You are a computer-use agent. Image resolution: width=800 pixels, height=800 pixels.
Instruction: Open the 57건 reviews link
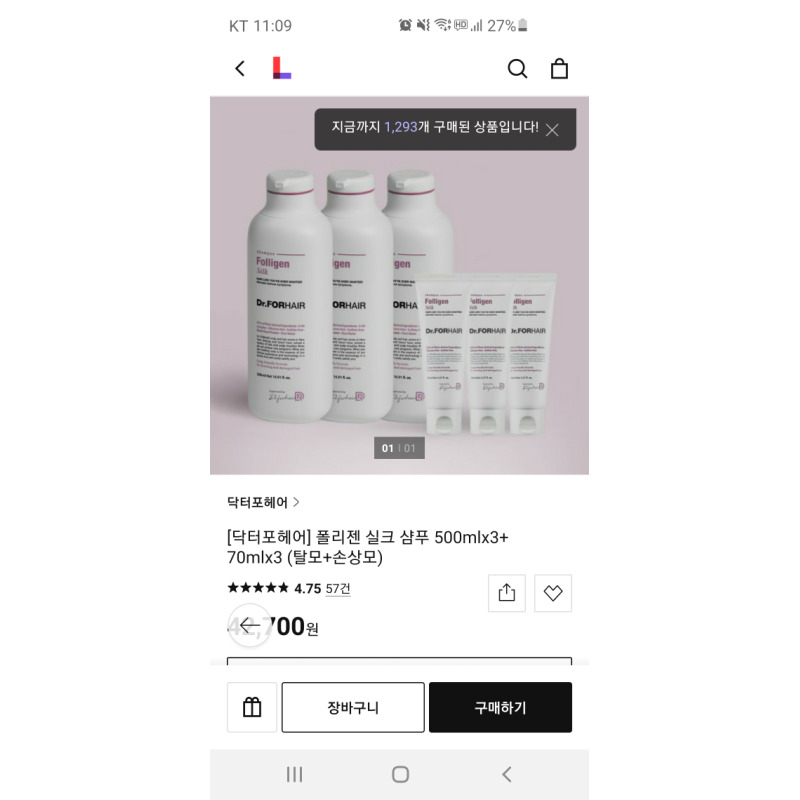coord(338,589)
